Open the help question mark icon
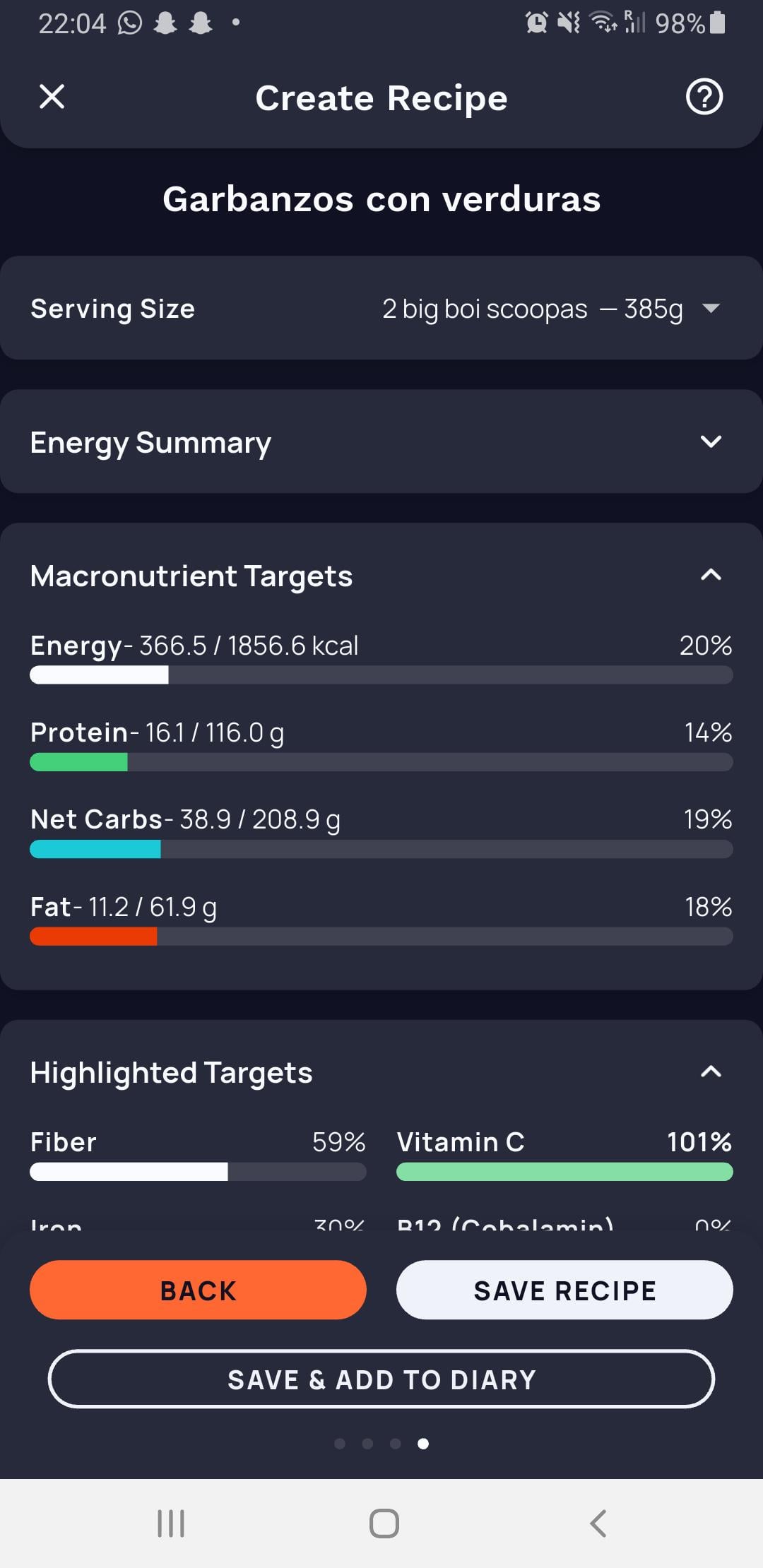 point(704,97)
